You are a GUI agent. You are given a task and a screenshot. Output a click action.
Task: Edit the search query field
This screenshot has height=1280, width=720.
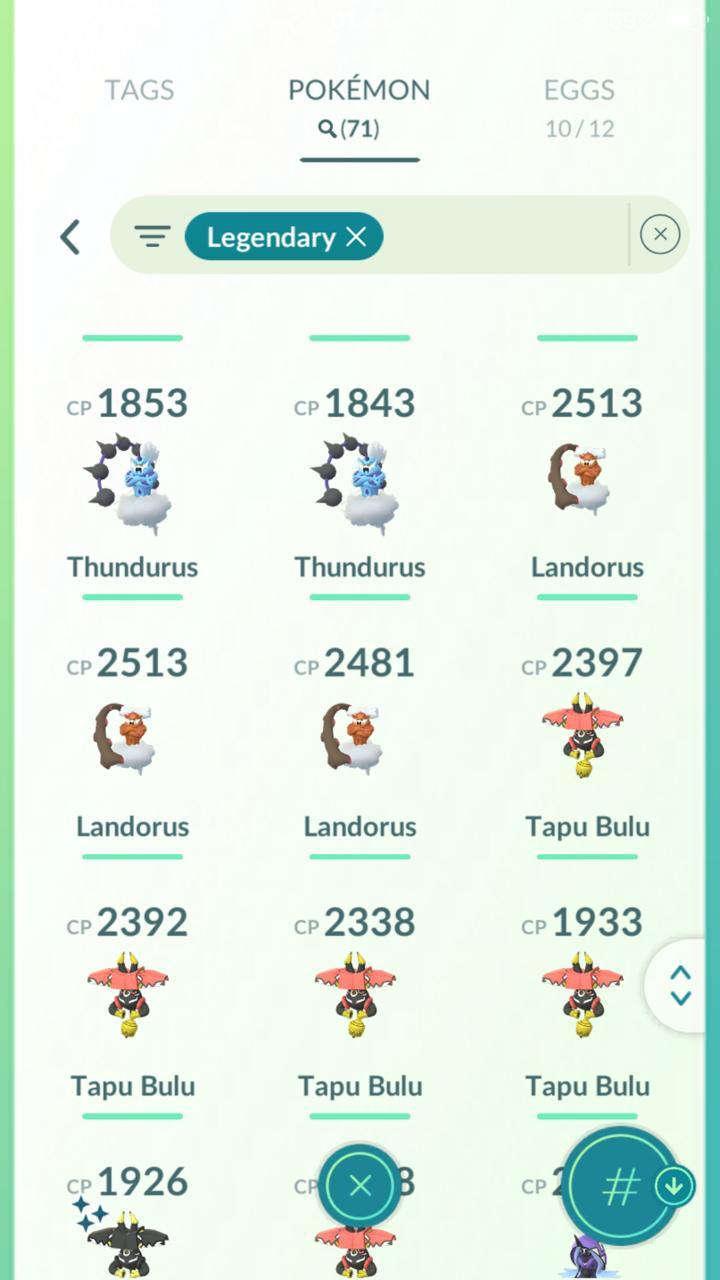pos(500,236)
